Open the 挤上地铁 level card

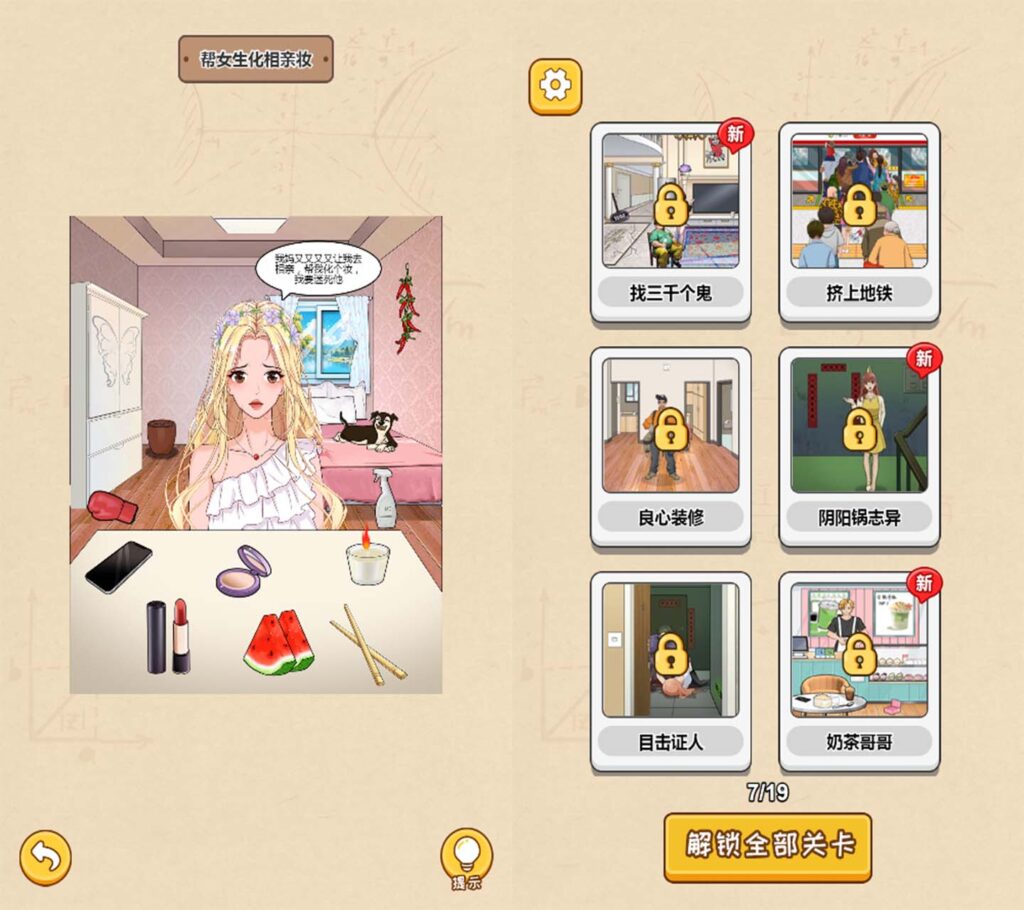tap(859, 222)
